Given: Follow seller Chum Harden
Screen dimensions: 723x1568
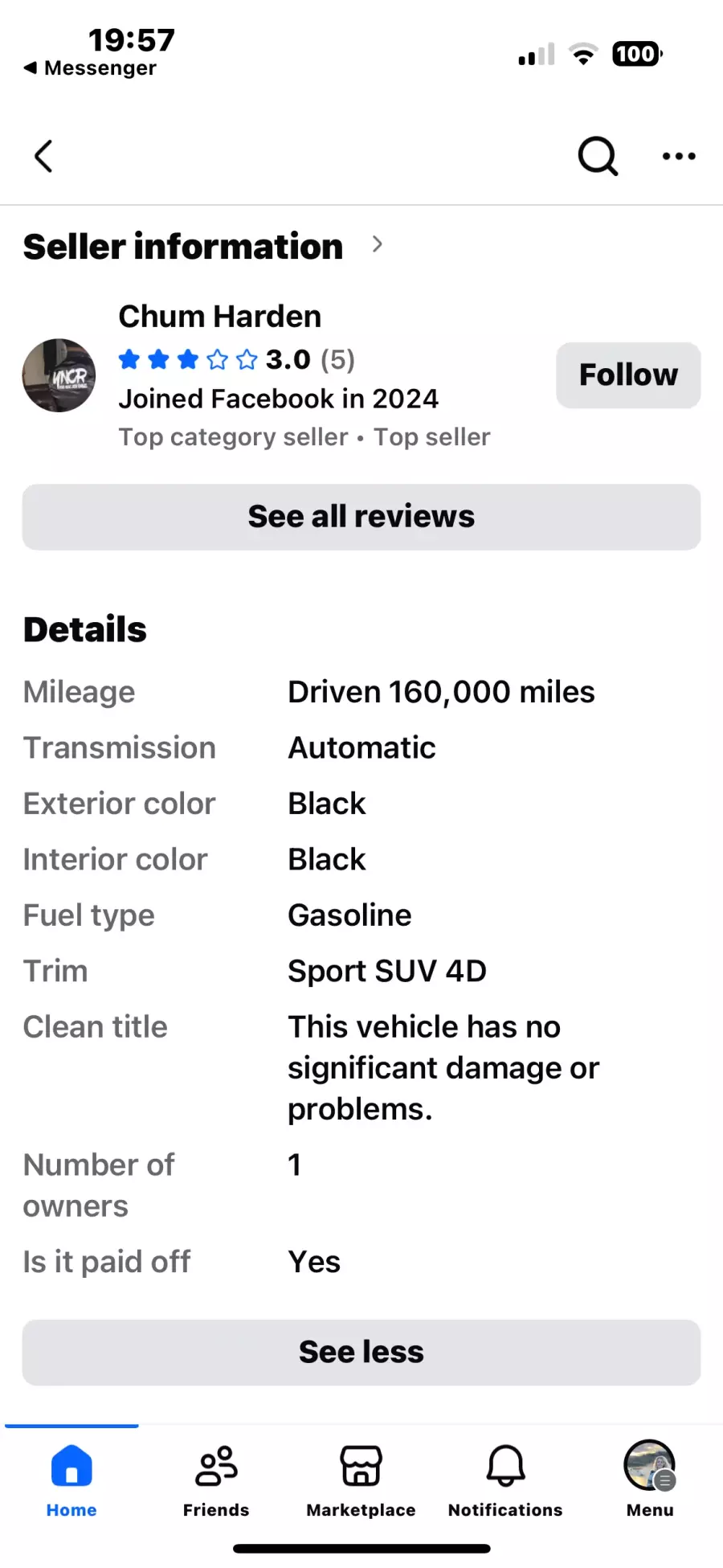Looking at the screenshot, I should coord(628,375).
